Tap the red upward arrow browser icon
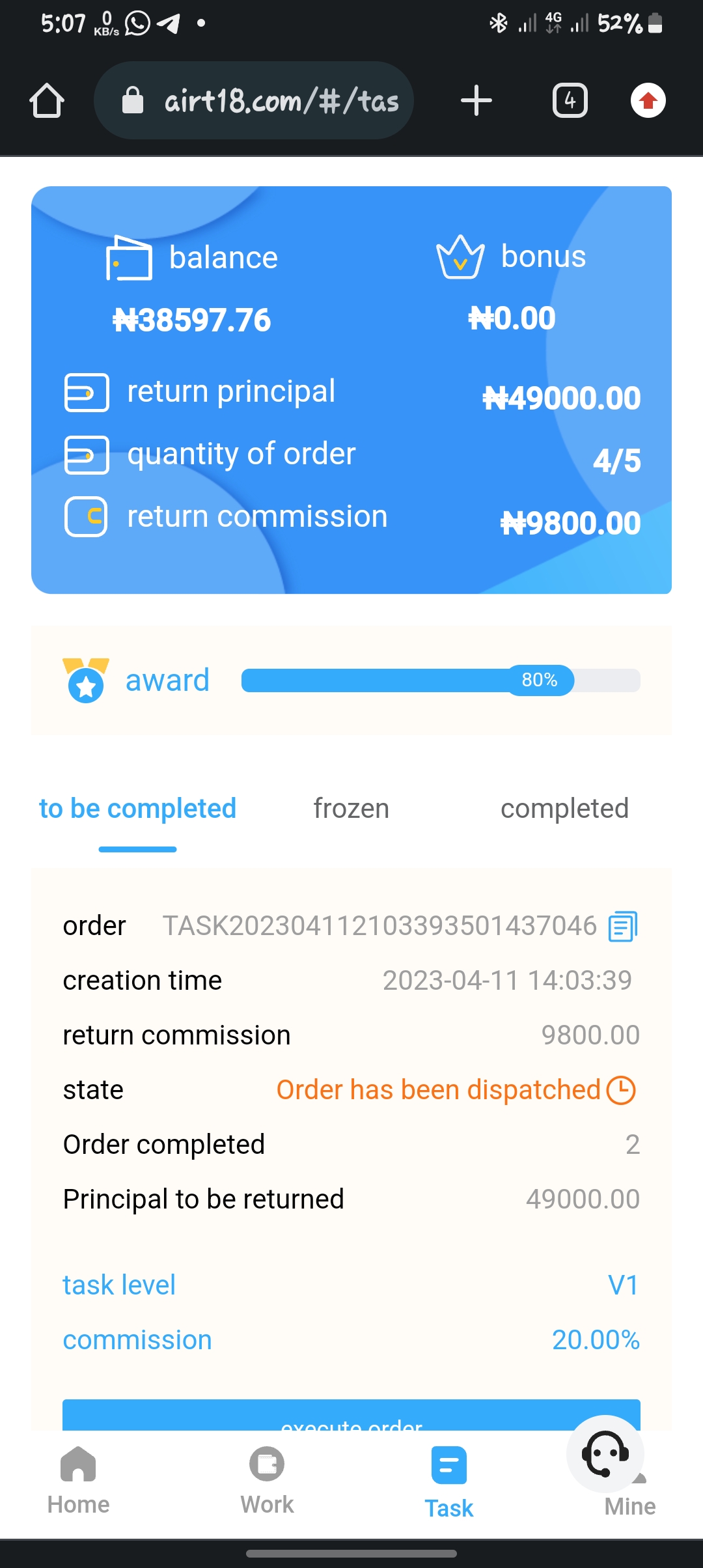 tap(648, 100)
